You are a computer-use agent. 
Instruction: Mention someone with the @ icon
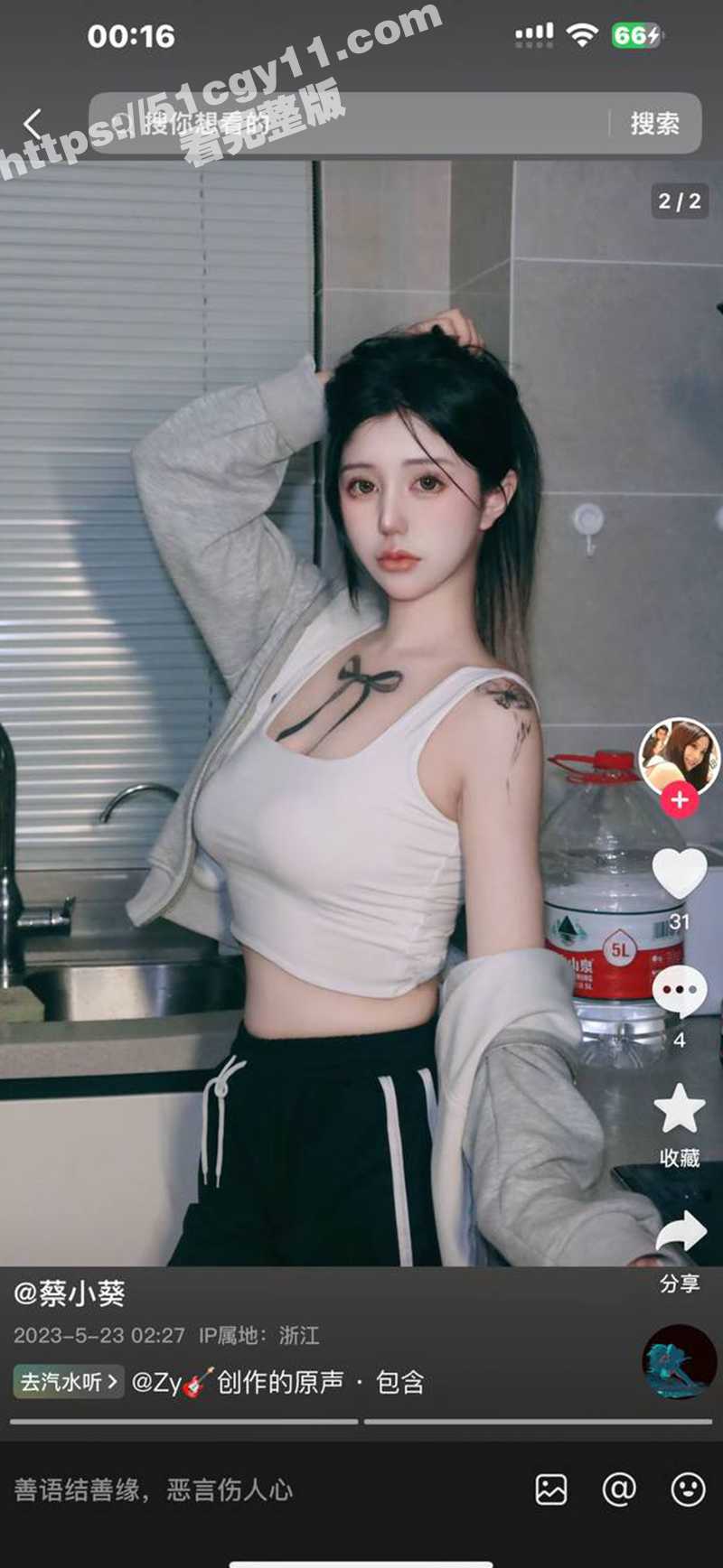[x=619, y=1489]
